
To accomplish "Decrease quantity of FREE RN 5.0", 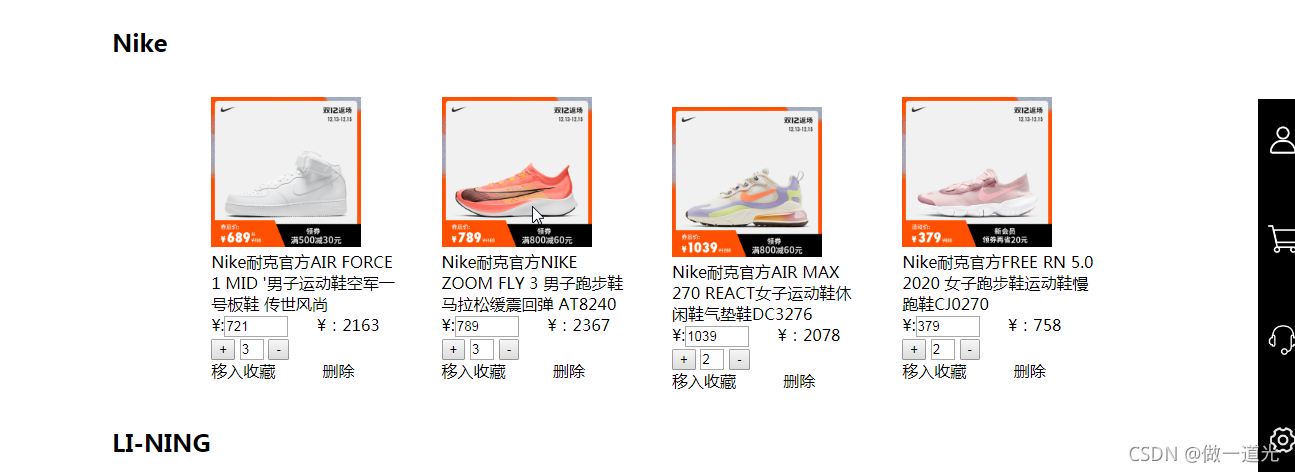I will tap(969, 350).
